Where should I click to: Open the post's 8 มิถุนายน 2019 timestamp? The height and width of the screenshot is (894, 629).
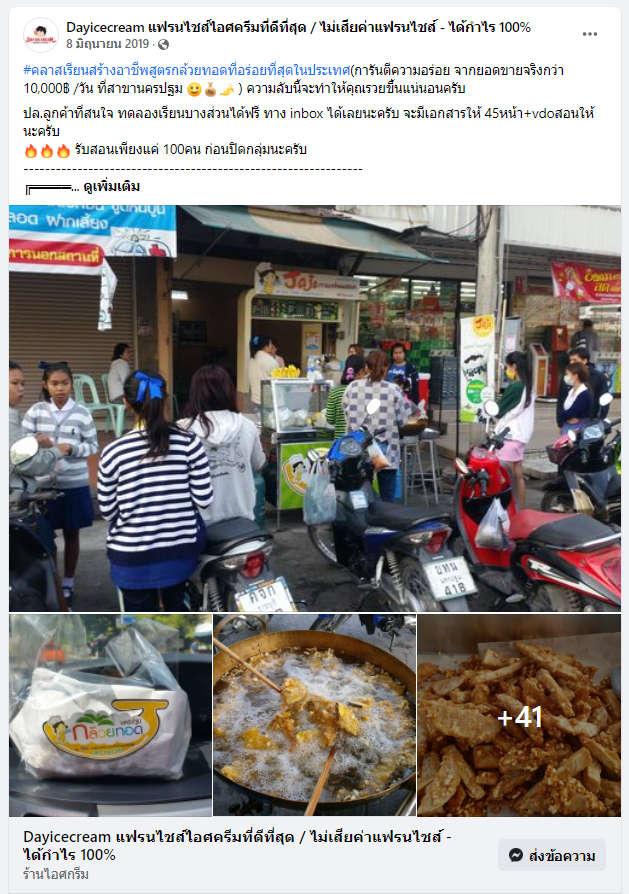tap(108, 45)
